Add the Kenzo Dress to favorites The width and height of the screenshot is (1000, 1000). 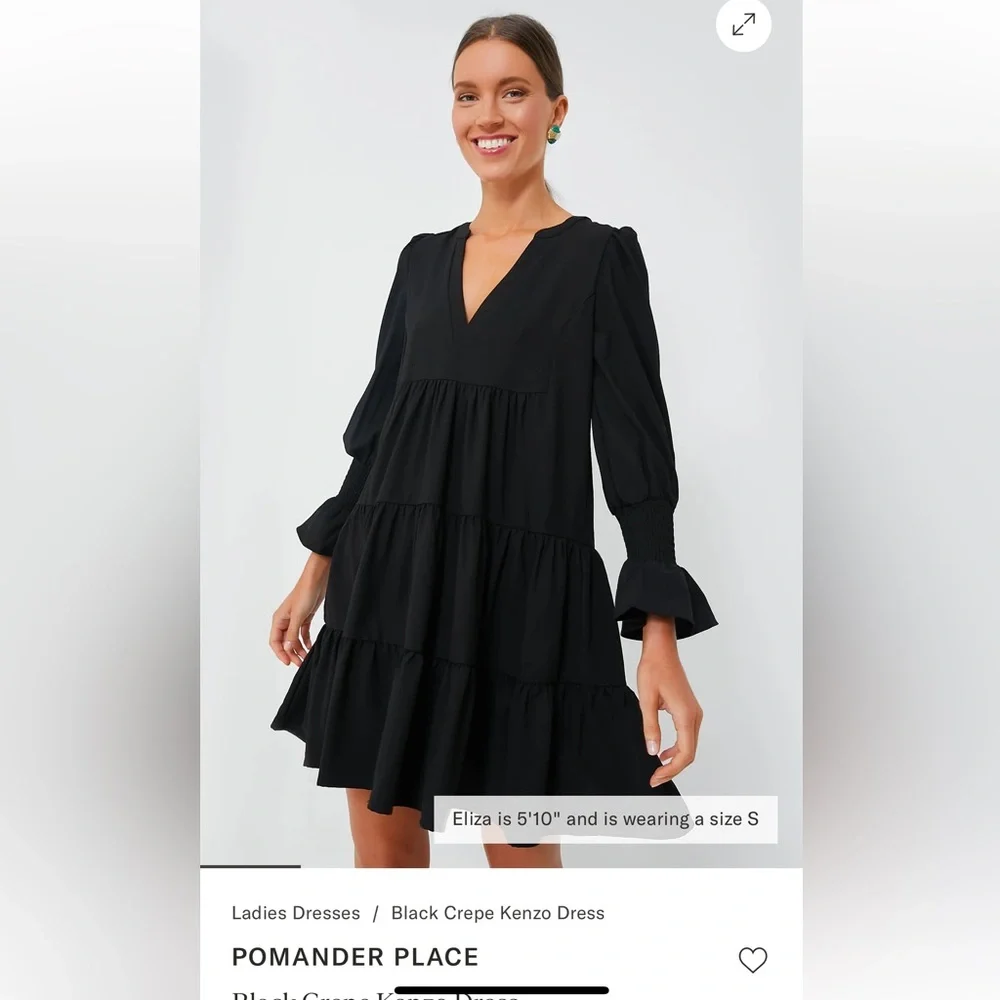click(753, 960)
